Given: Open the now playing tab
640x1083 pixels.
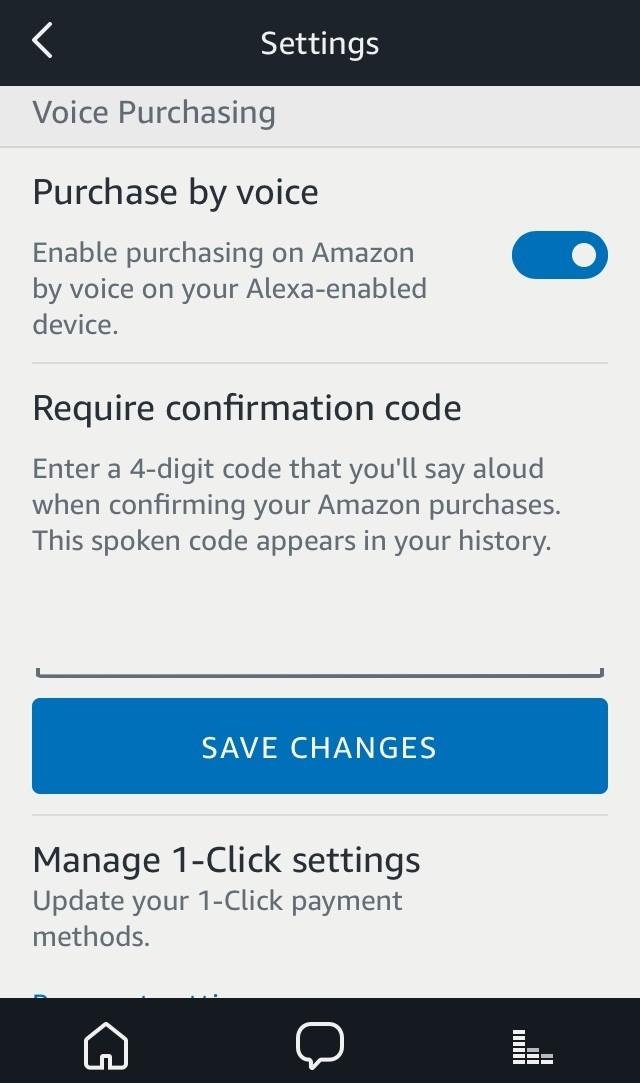Looking at the screenshot, I should [531, 1046].
